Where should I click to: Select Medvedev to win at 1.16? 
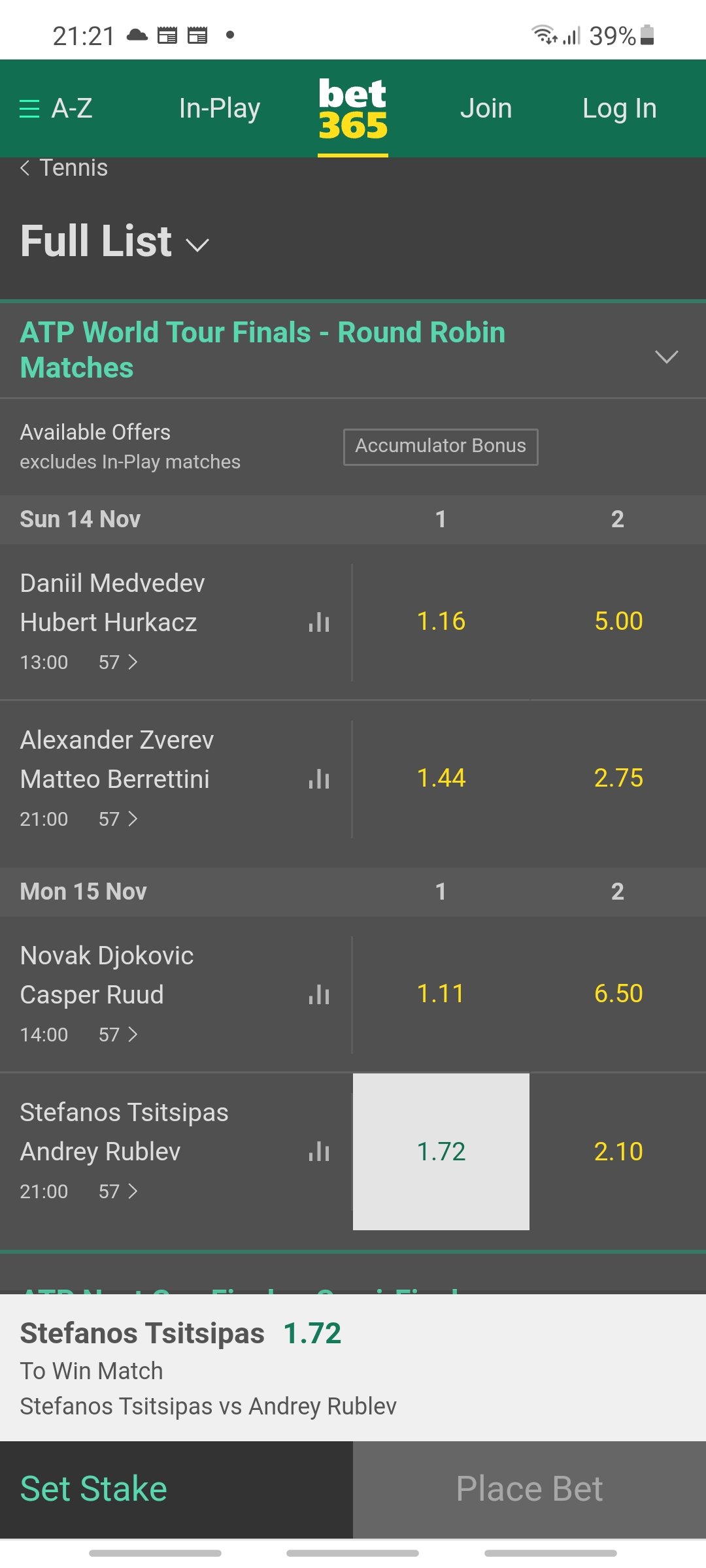[x=441, y=621]
